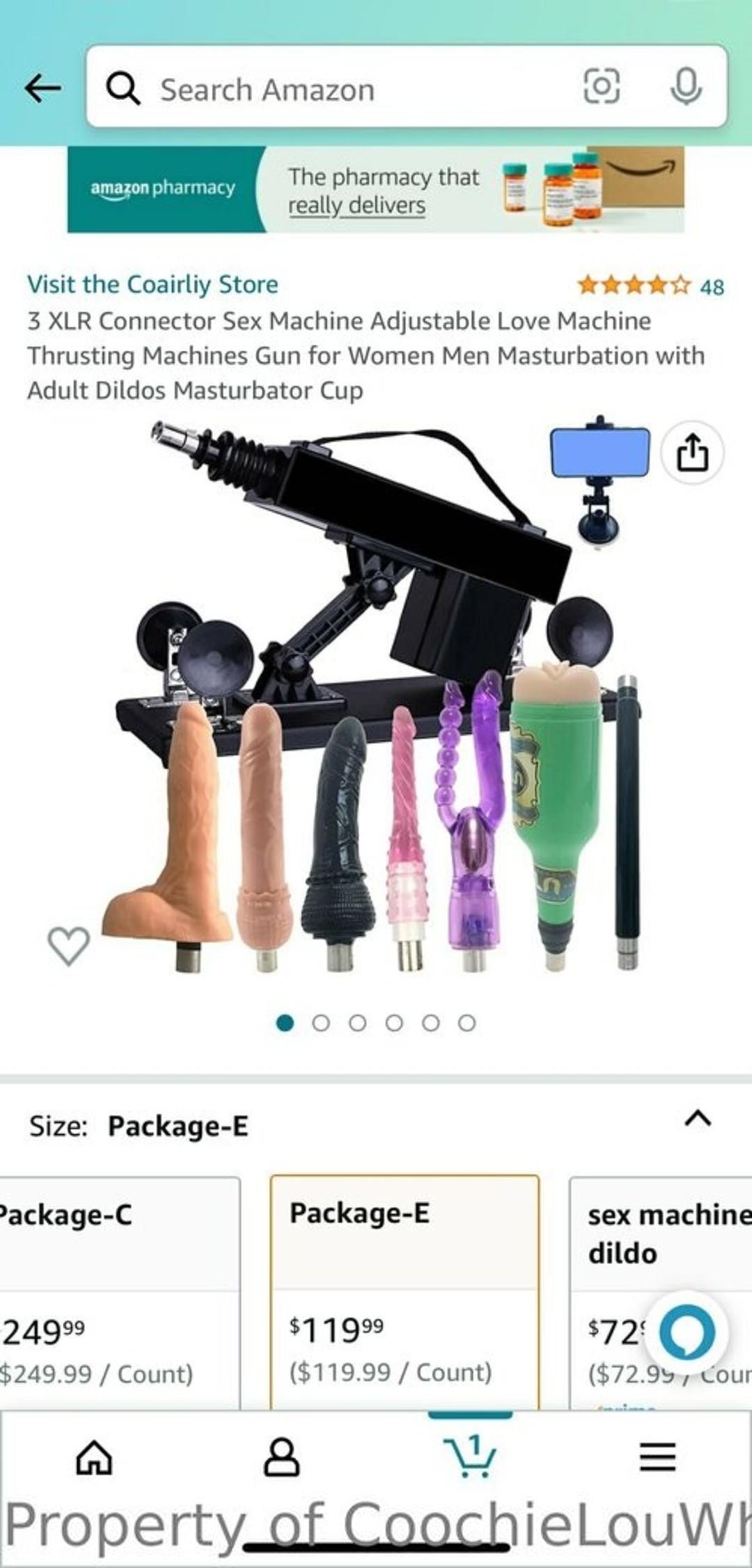Screen dimensions: 752x1568
Task: Collapse the Size options chevron
Action: pos(698,1118)
